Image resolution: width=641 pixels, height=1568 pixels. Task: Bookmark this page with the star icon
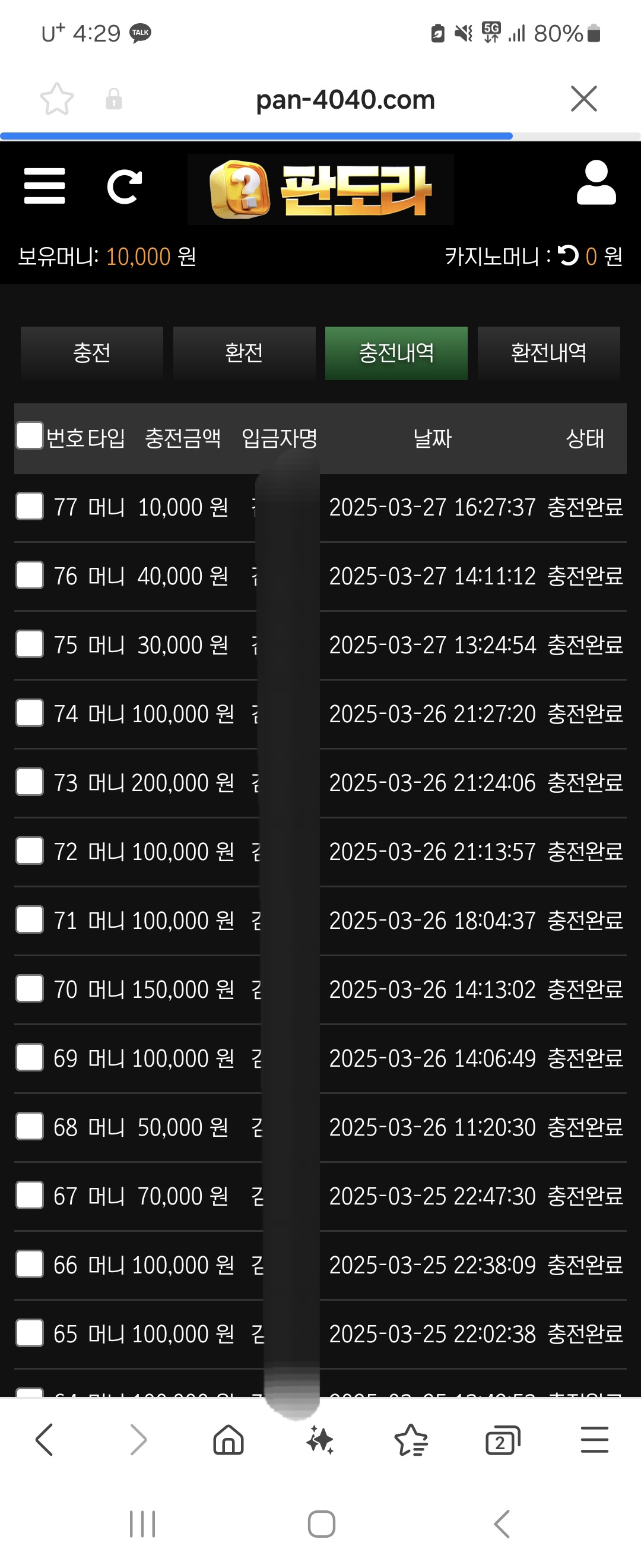[x=56, y=99]
